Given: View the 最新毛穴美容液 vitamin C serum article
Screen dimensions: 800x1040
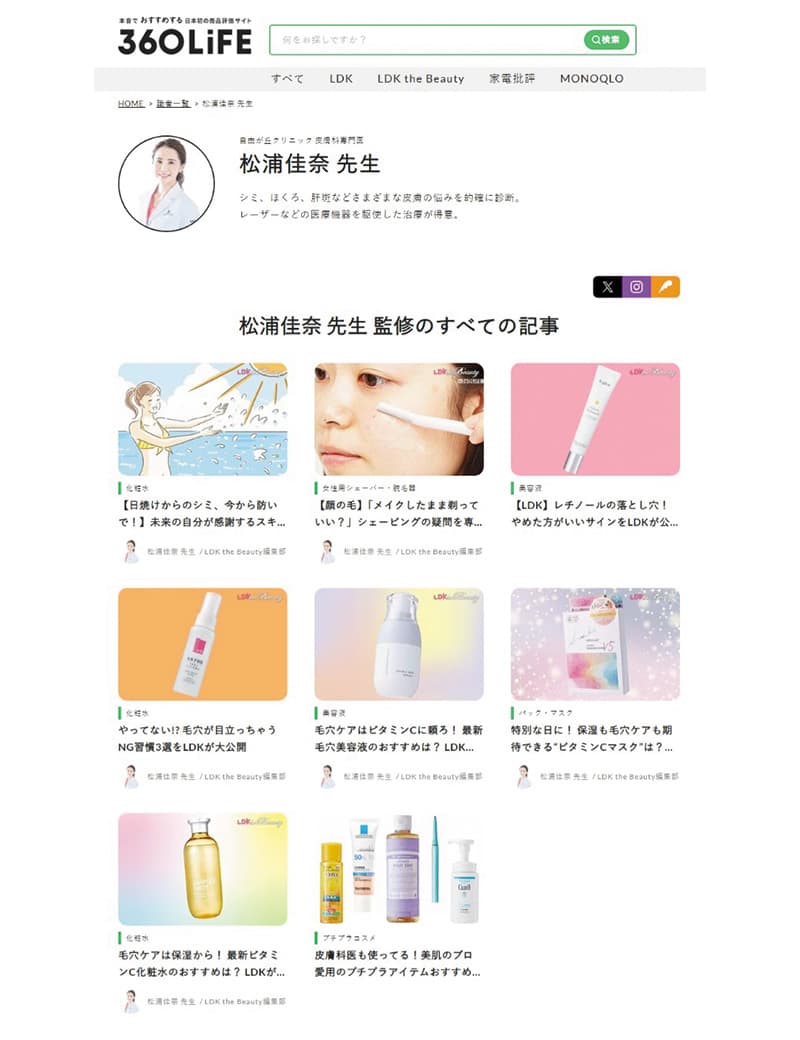Looking at the screenshot, I should [398, 738].
